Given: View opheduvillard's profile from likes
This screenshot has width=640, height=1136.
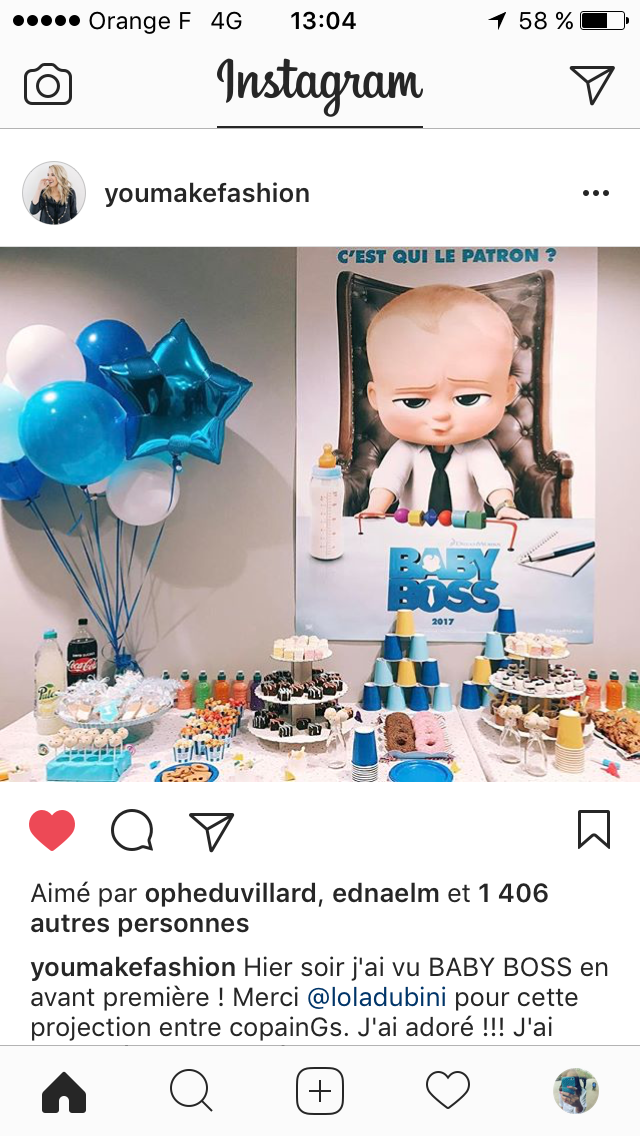Looking at the screenshot, I should tap(230, 893).
